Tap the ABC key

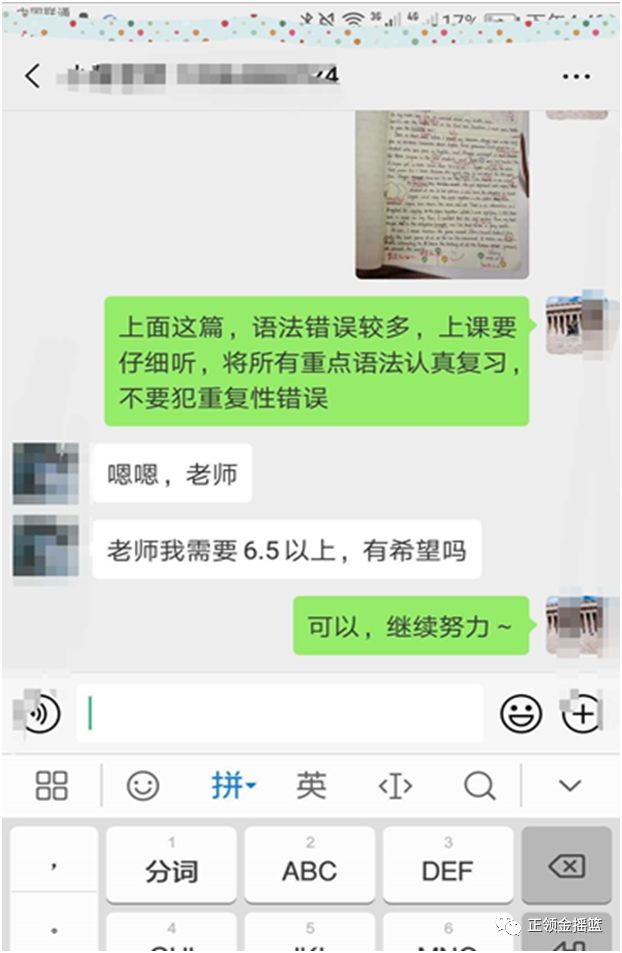(x=309, y=865)
